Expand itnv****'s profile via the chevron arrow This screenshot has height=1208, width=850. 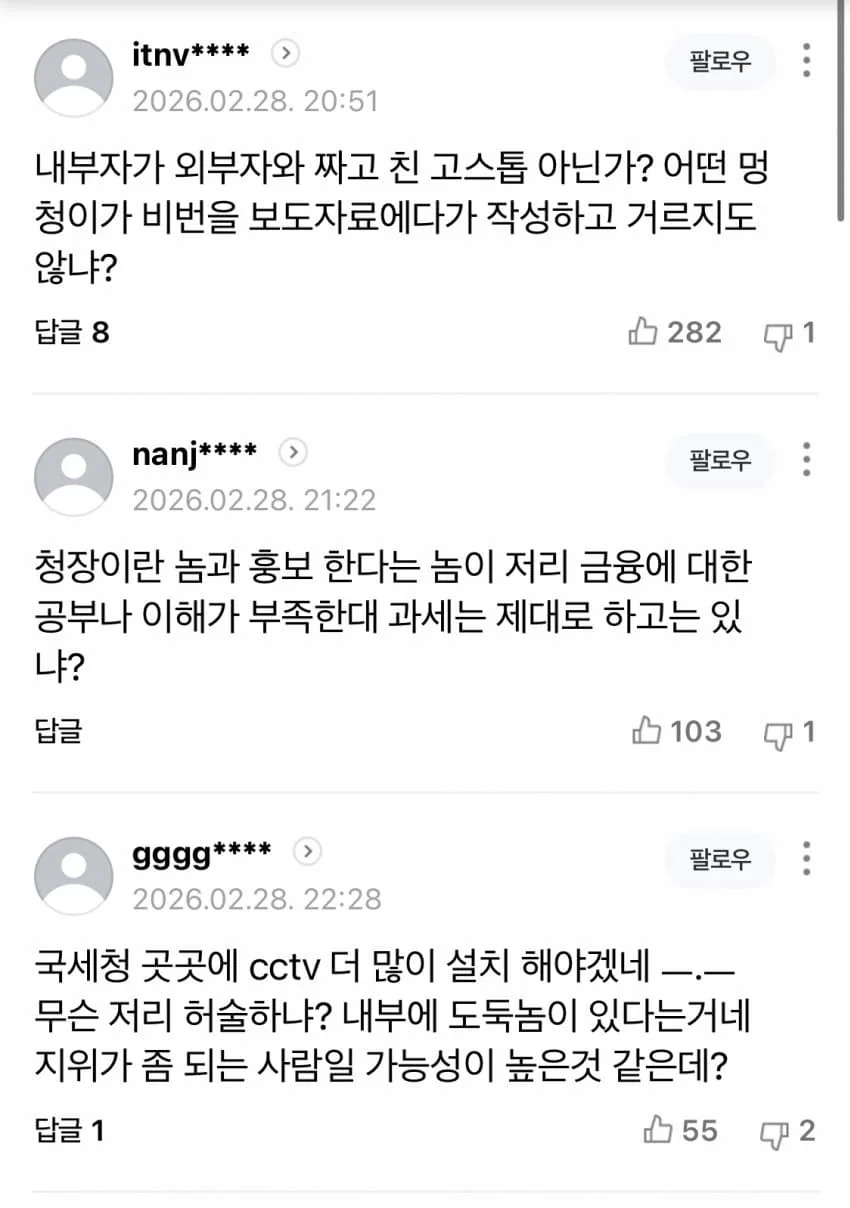(284, 55)
